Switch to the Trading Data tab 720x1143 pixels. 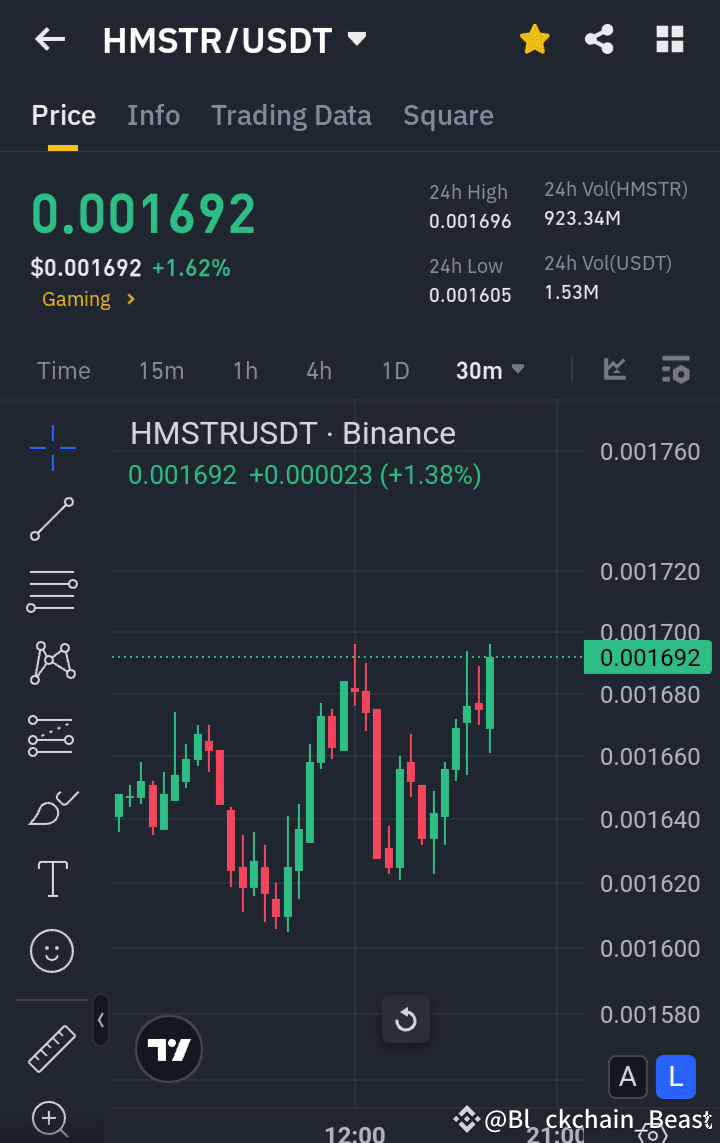(291, 115)
